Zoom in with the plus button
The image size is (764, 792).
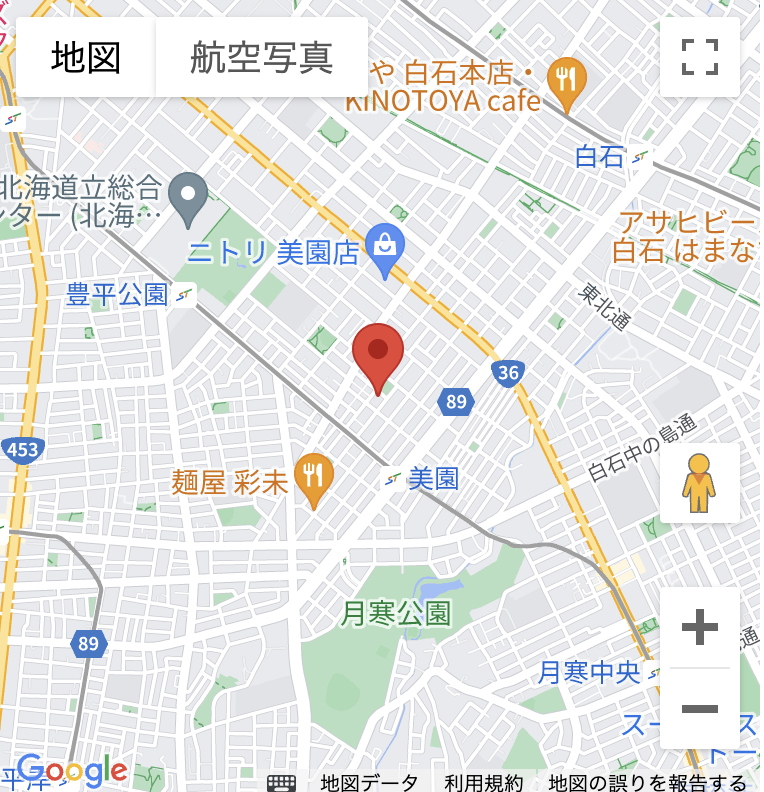(699, 628)
